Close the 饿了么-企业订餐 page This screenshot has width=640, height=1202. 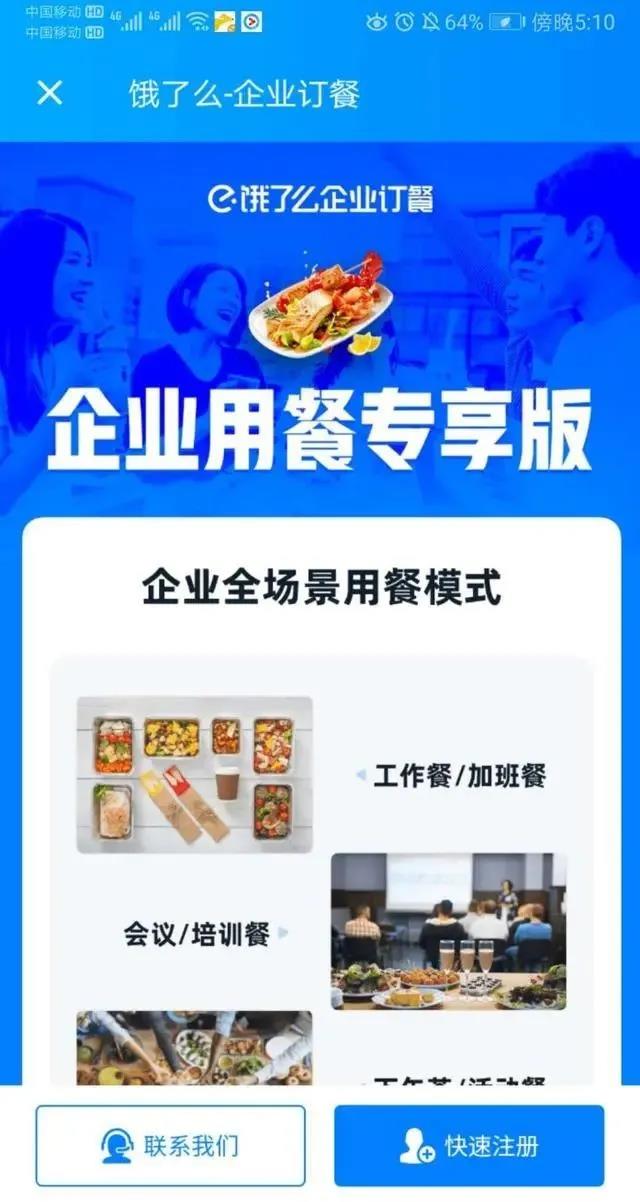pos(49,93)
